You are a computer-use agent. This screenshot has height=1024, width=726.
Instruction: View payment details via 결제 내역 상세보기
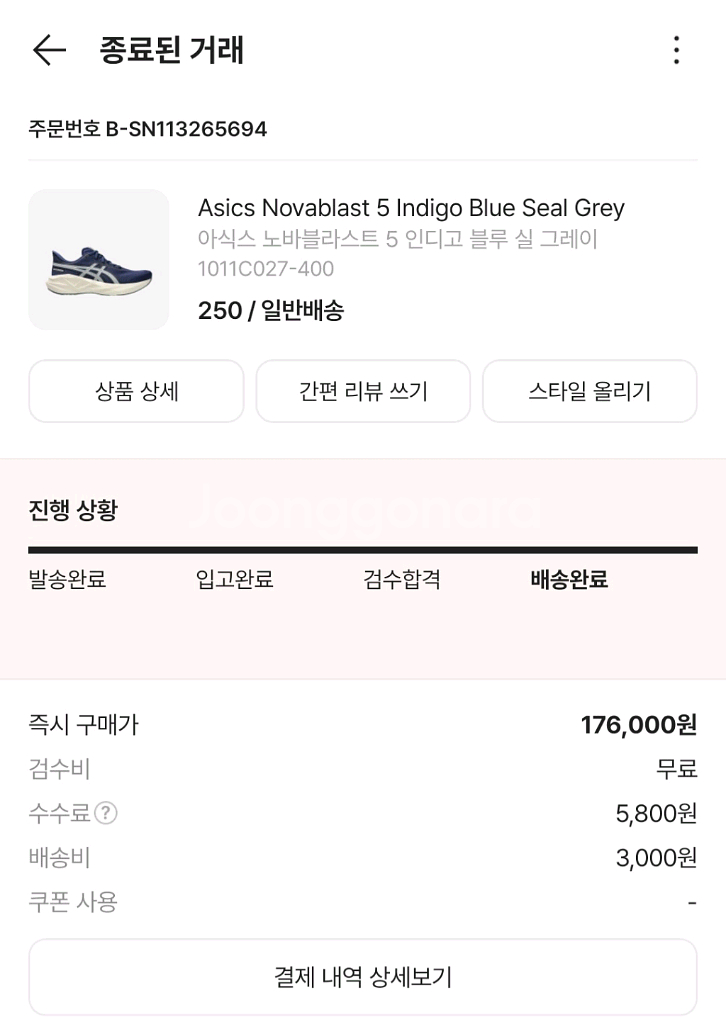pyautogui.click(x=363, y=976)
